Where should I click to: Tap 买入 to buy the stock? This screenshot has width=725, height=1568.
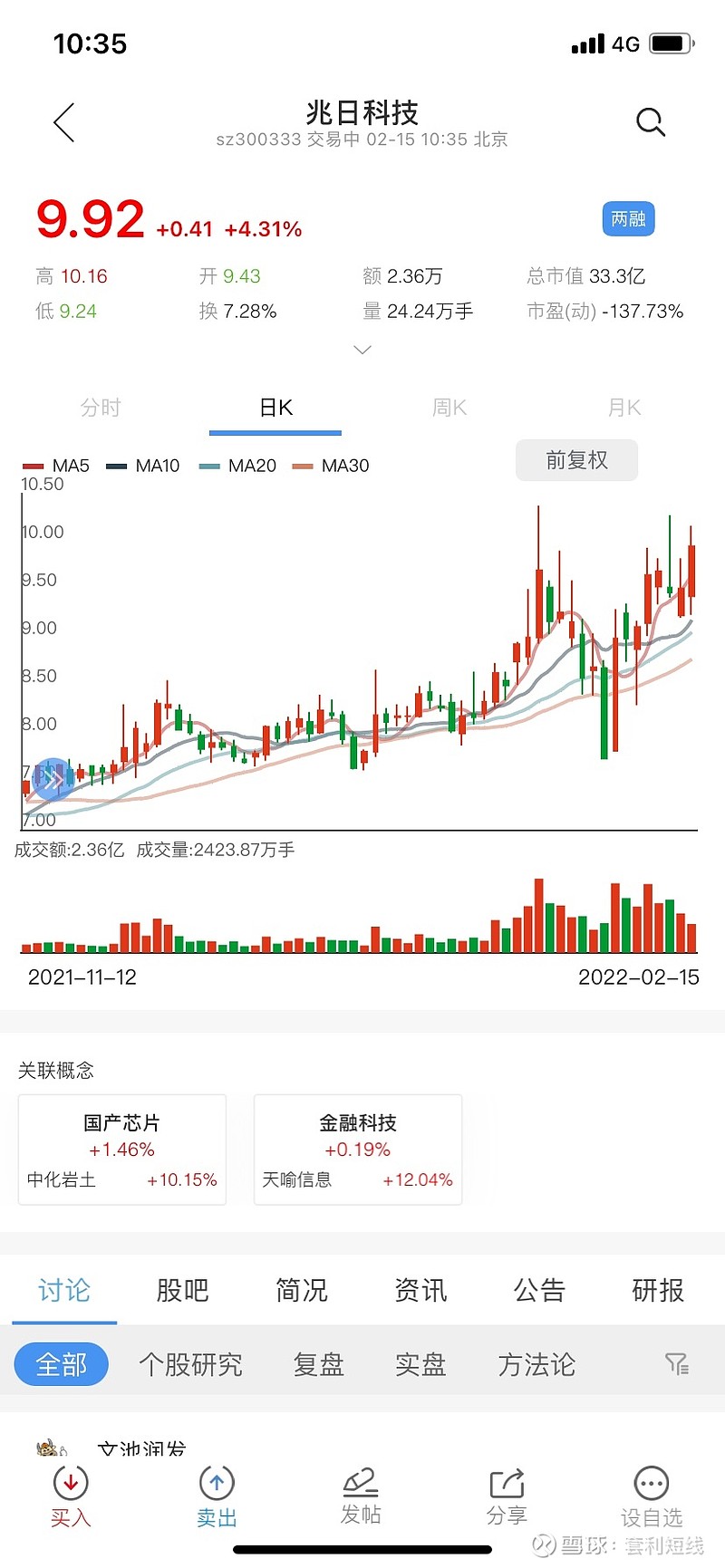coord(71,1496)
